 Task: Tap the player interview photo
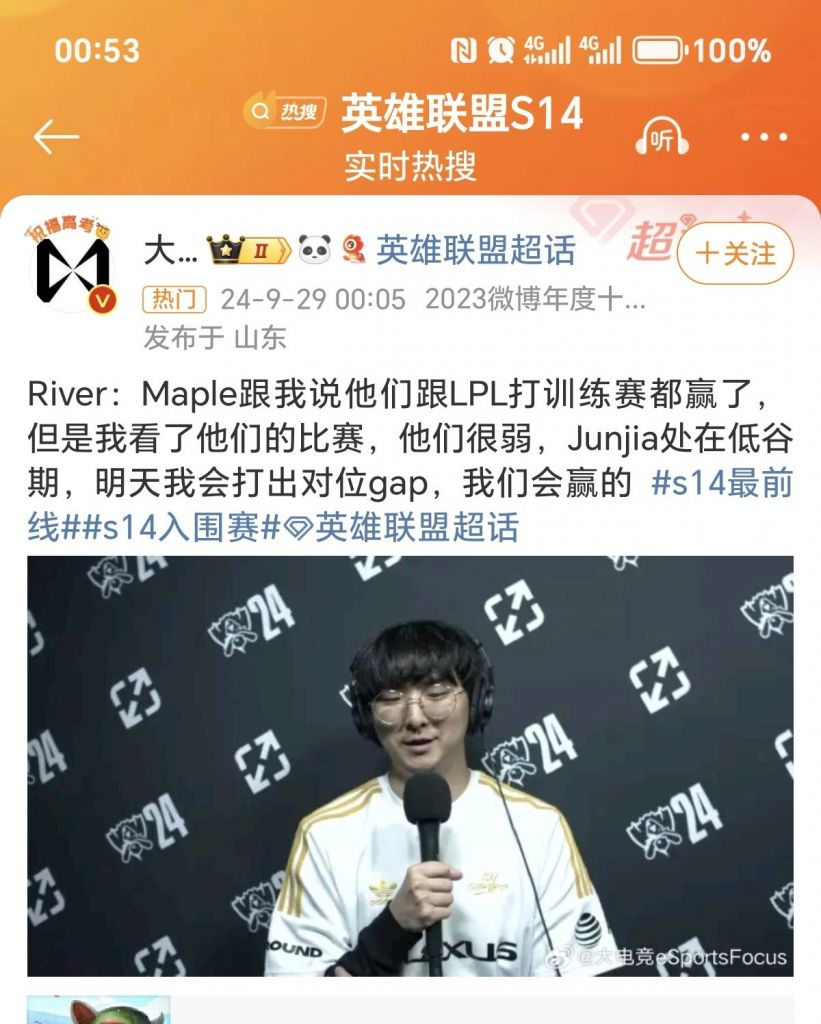410,765
